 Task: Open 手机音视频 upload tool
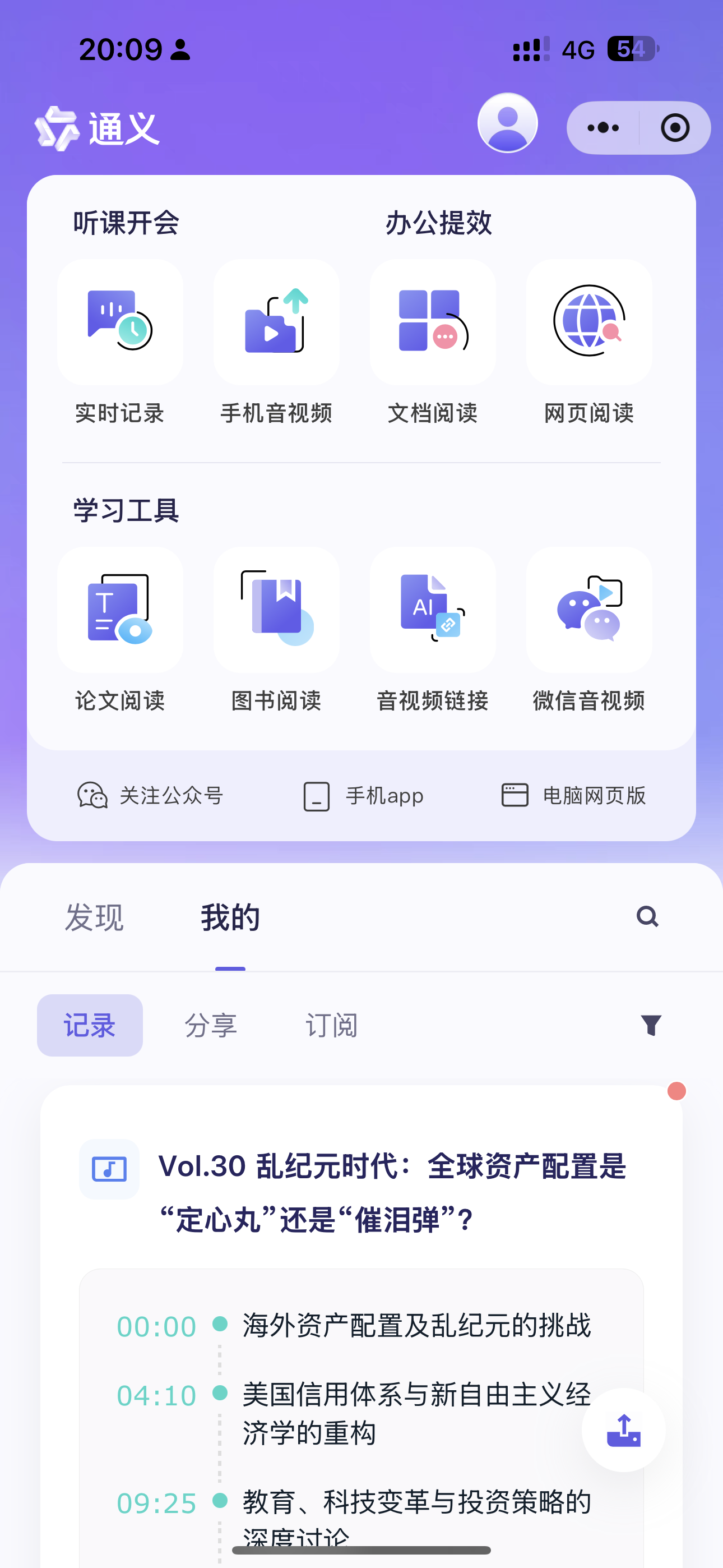point(276,322)
